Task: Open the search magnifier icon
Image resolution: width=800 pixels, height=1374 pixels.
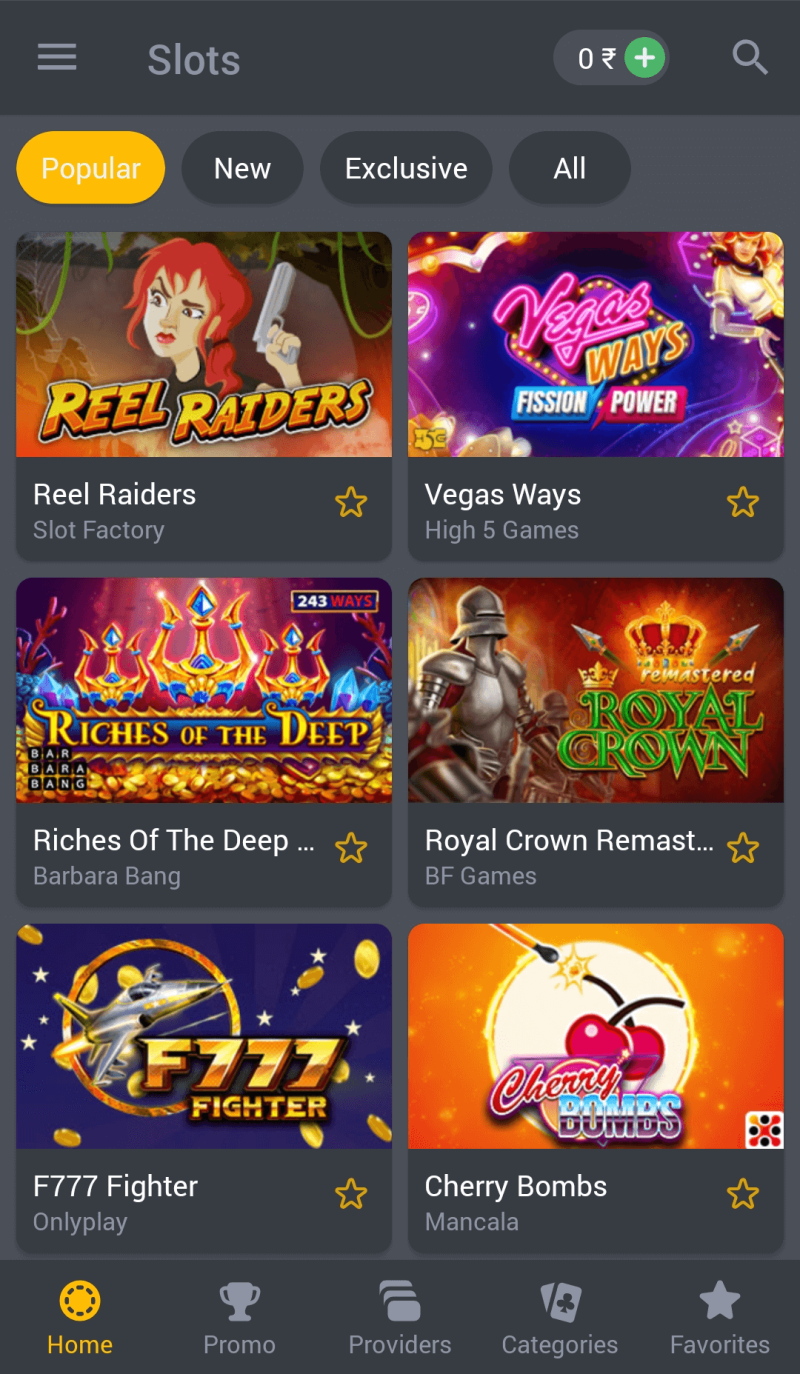Action: 749,58
